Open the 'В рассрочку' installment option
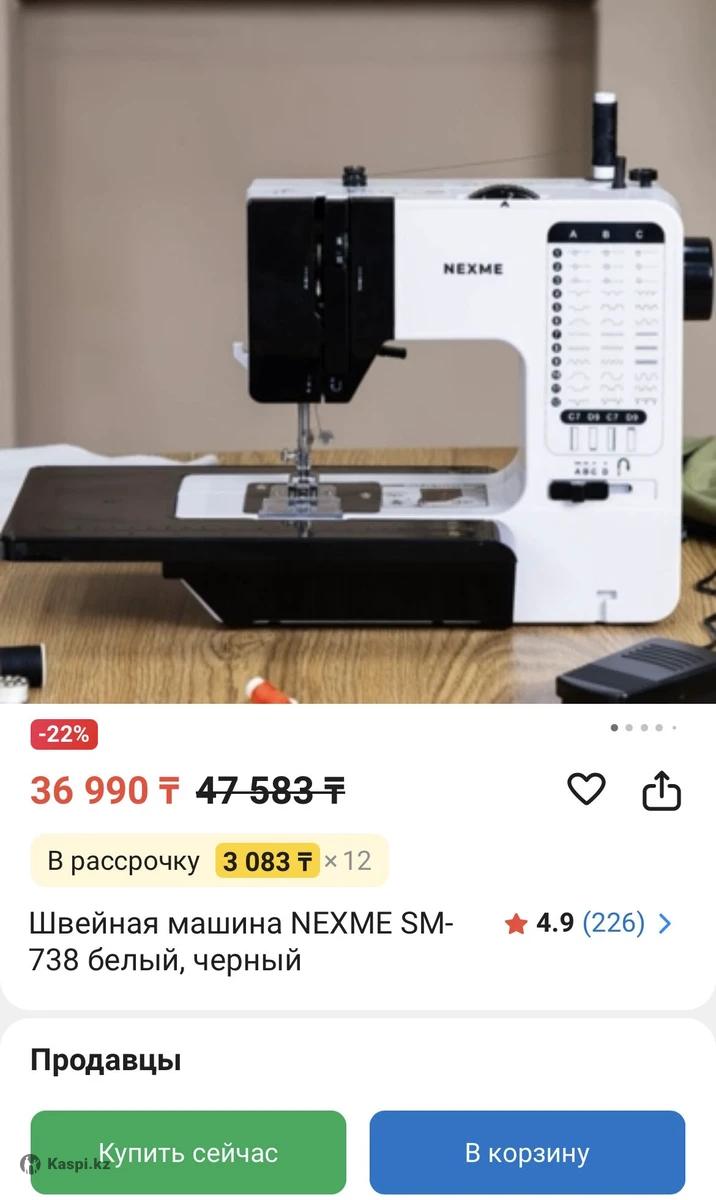716x1200 pixels. tap(209, 861)
